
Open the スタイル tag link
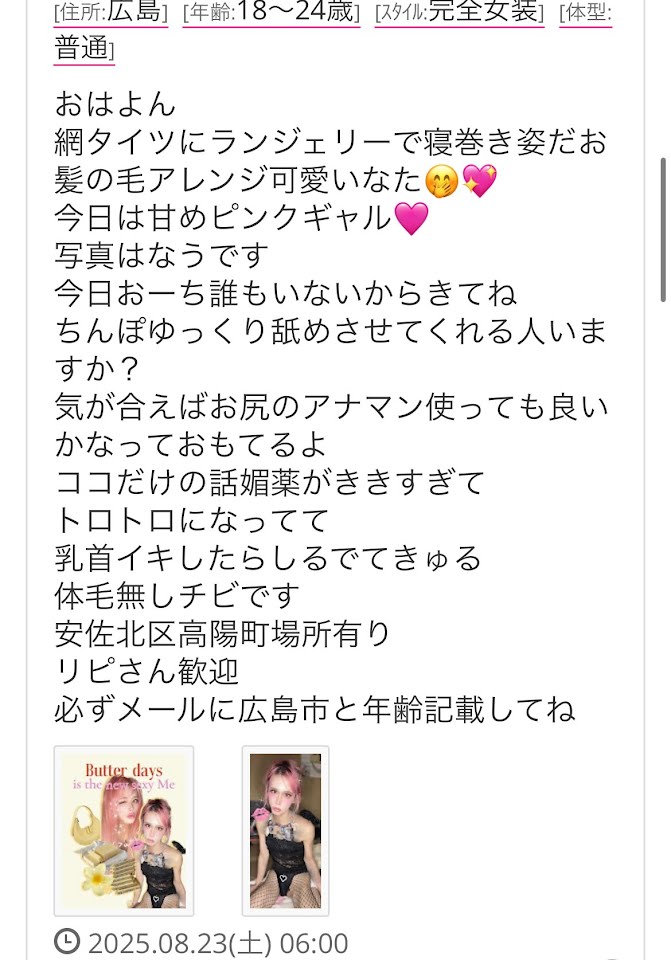point(462,14)
